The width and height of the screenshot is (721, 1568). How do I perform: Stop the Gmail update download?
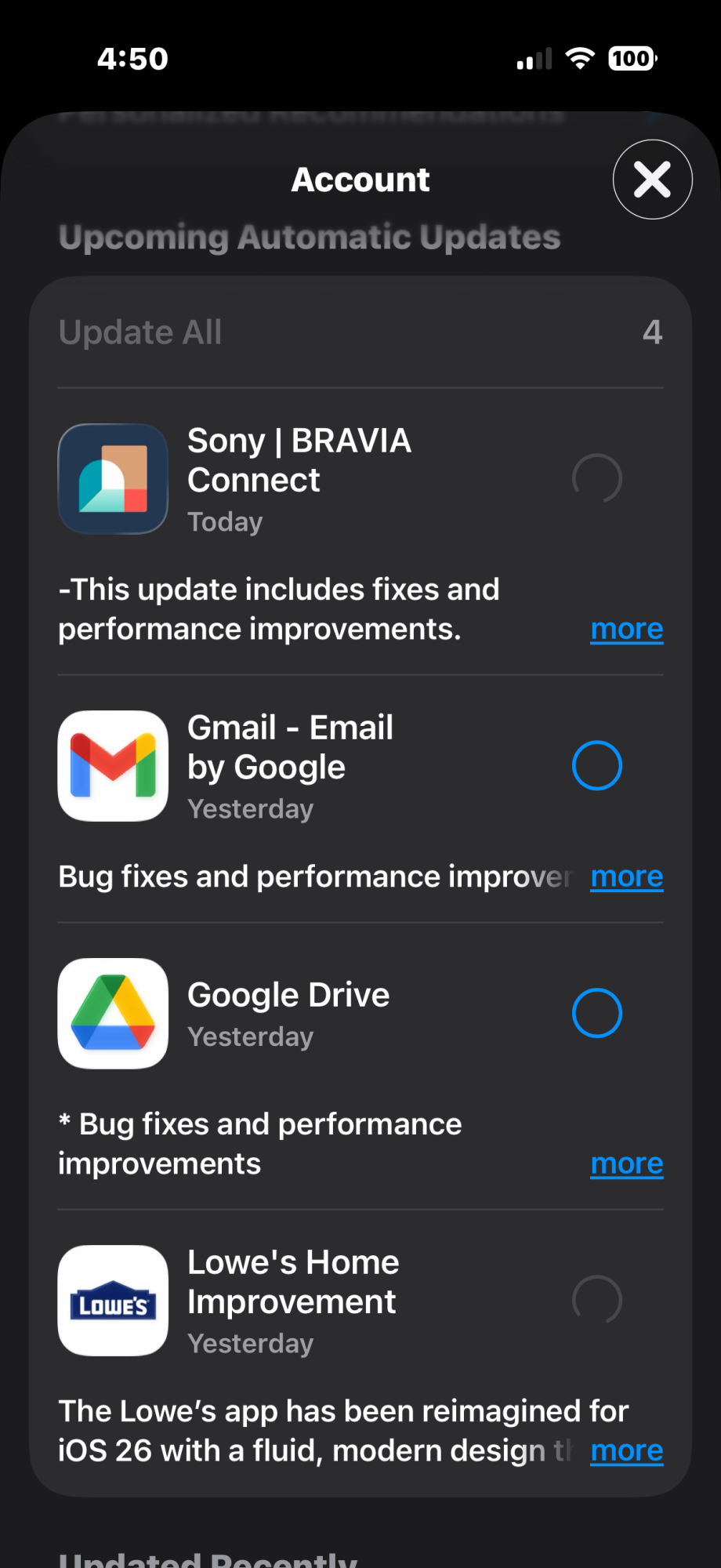596,765
